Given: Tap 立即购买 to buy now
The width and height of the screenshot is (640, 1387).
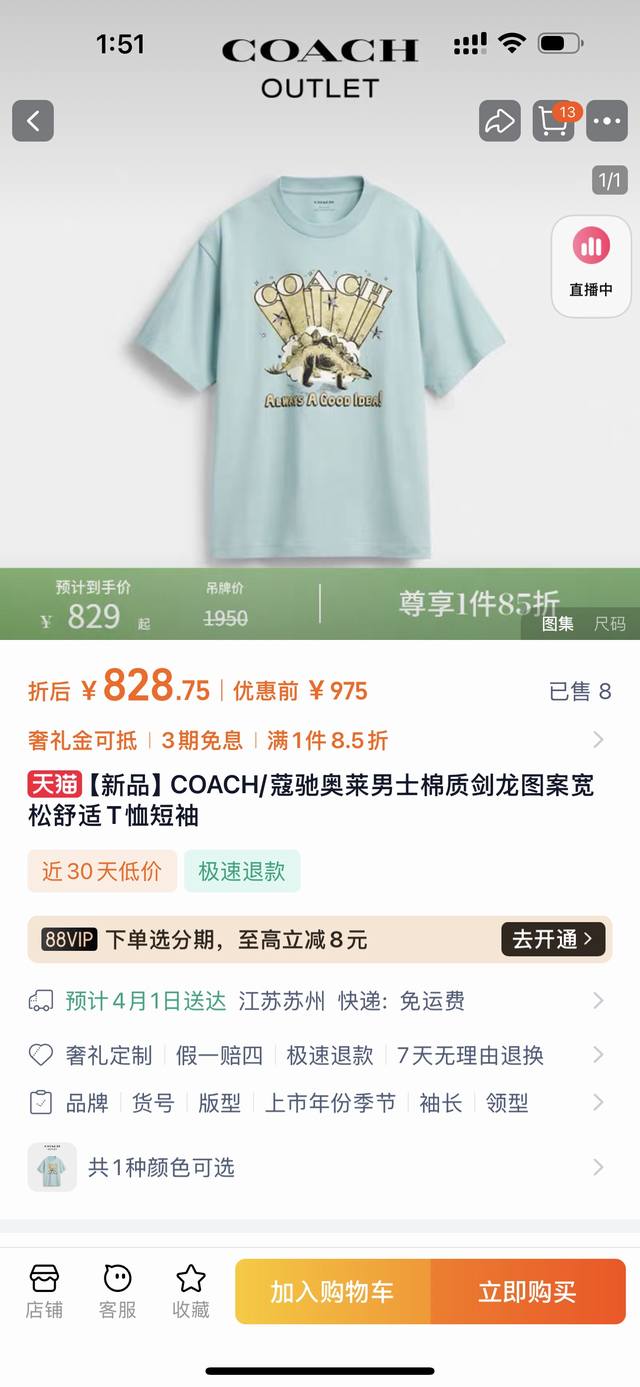Looking at the screenshot, I should coord(527,1291).
